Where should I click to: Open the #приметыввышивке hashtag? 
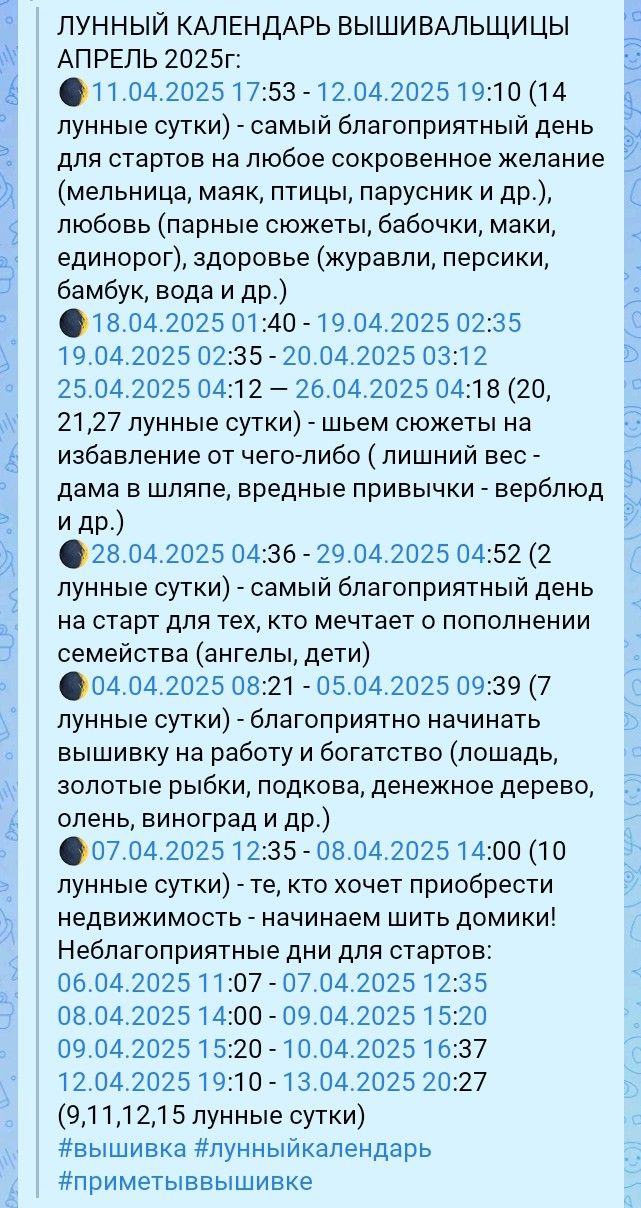(185, 1181)
